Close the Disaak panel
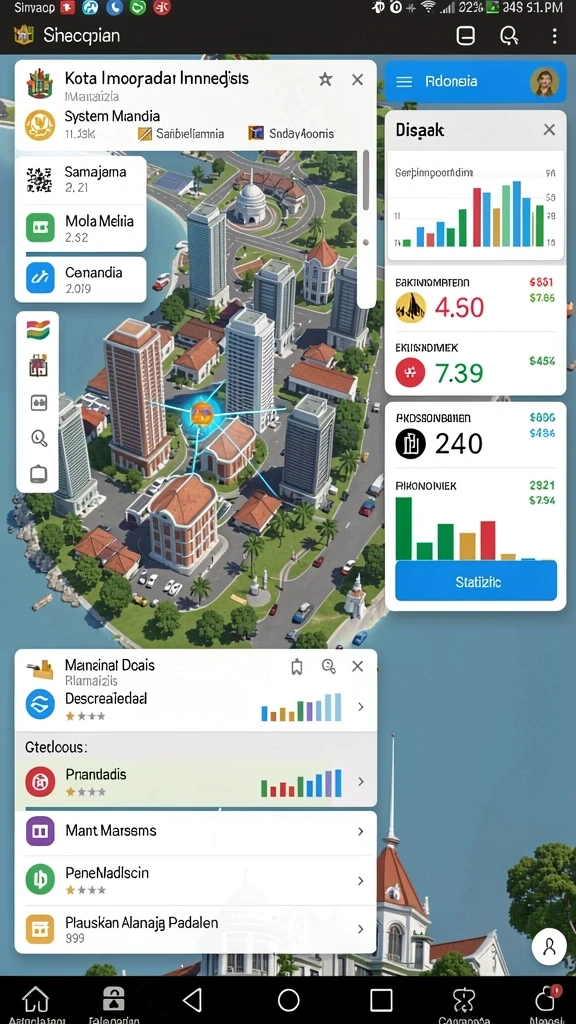The image size is (576, 1024). (x=549, y=129)
